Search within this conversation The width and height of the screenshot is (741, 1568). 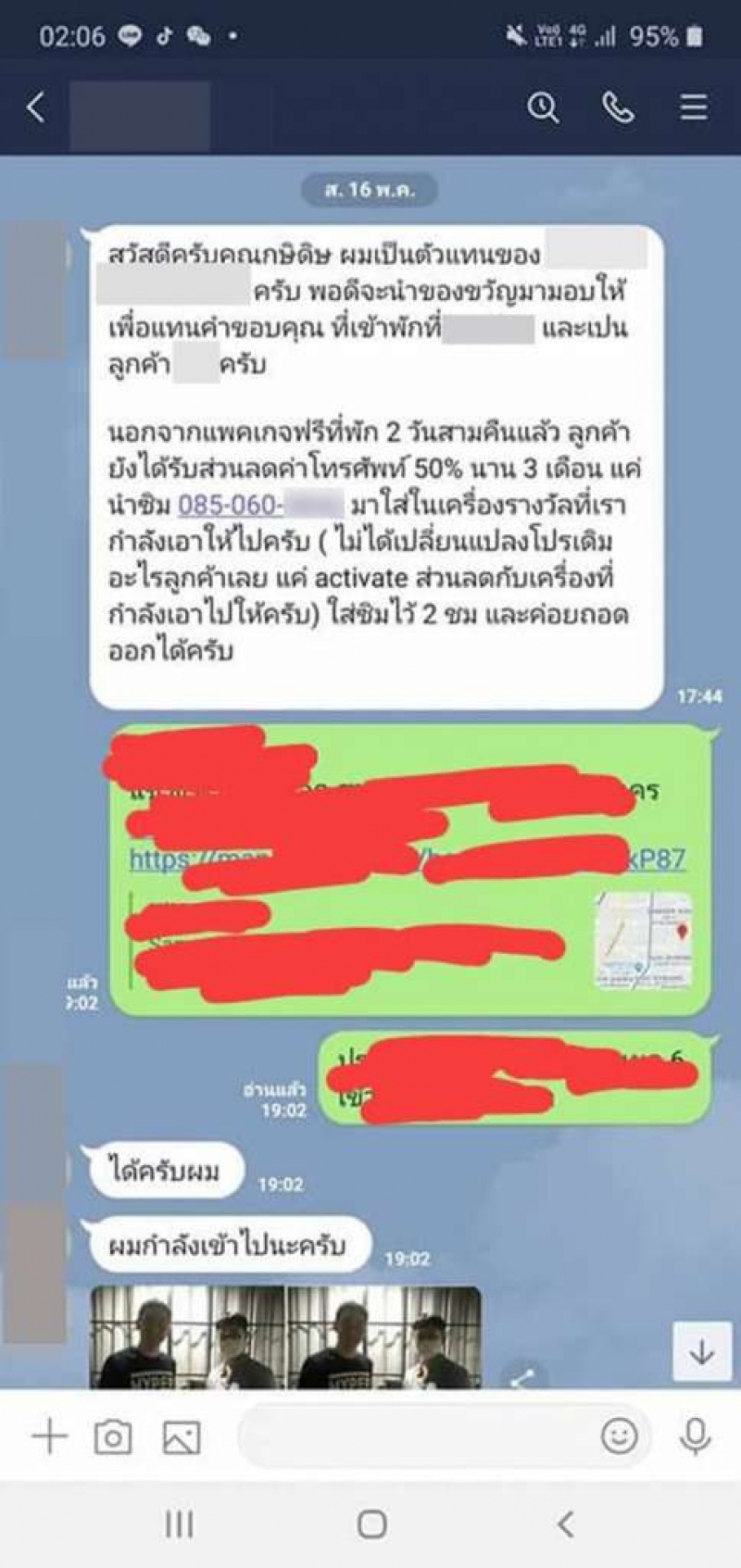click(543, 108)
